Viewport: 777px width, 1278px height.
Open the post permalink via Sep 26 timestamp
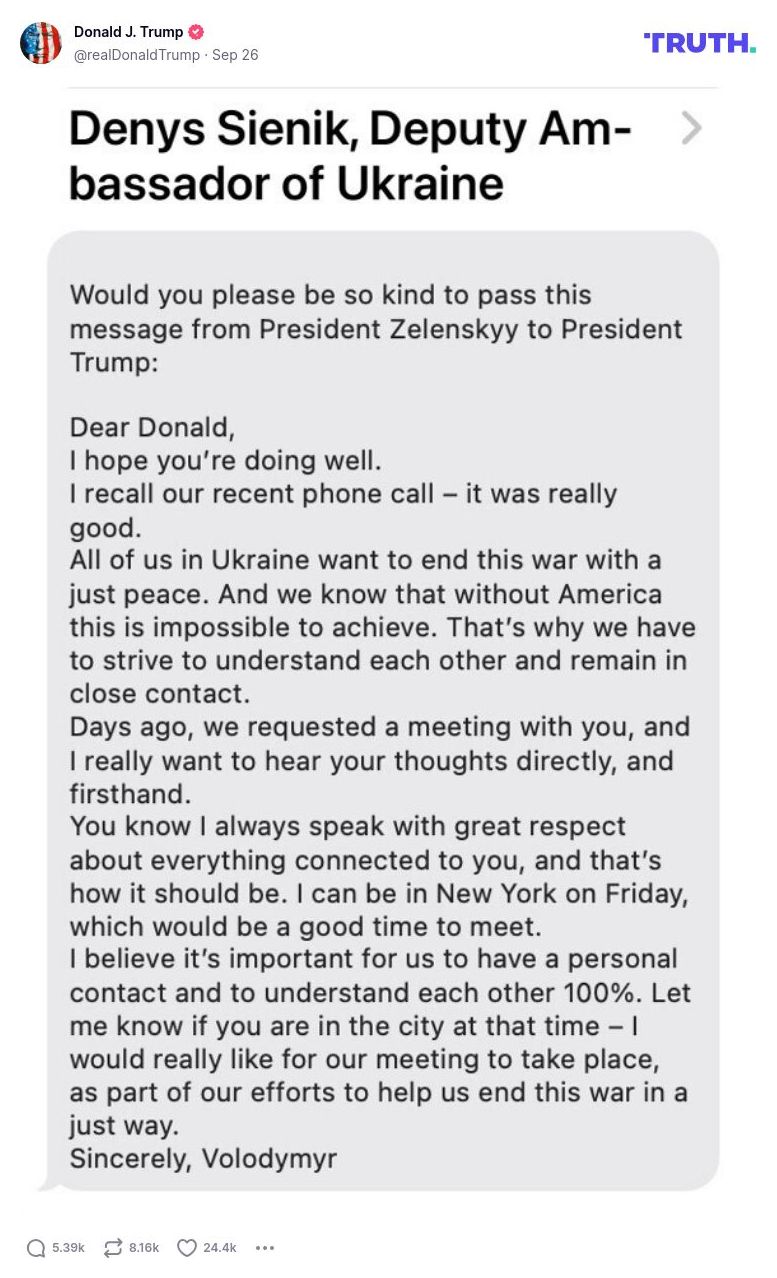coord(237,55)
